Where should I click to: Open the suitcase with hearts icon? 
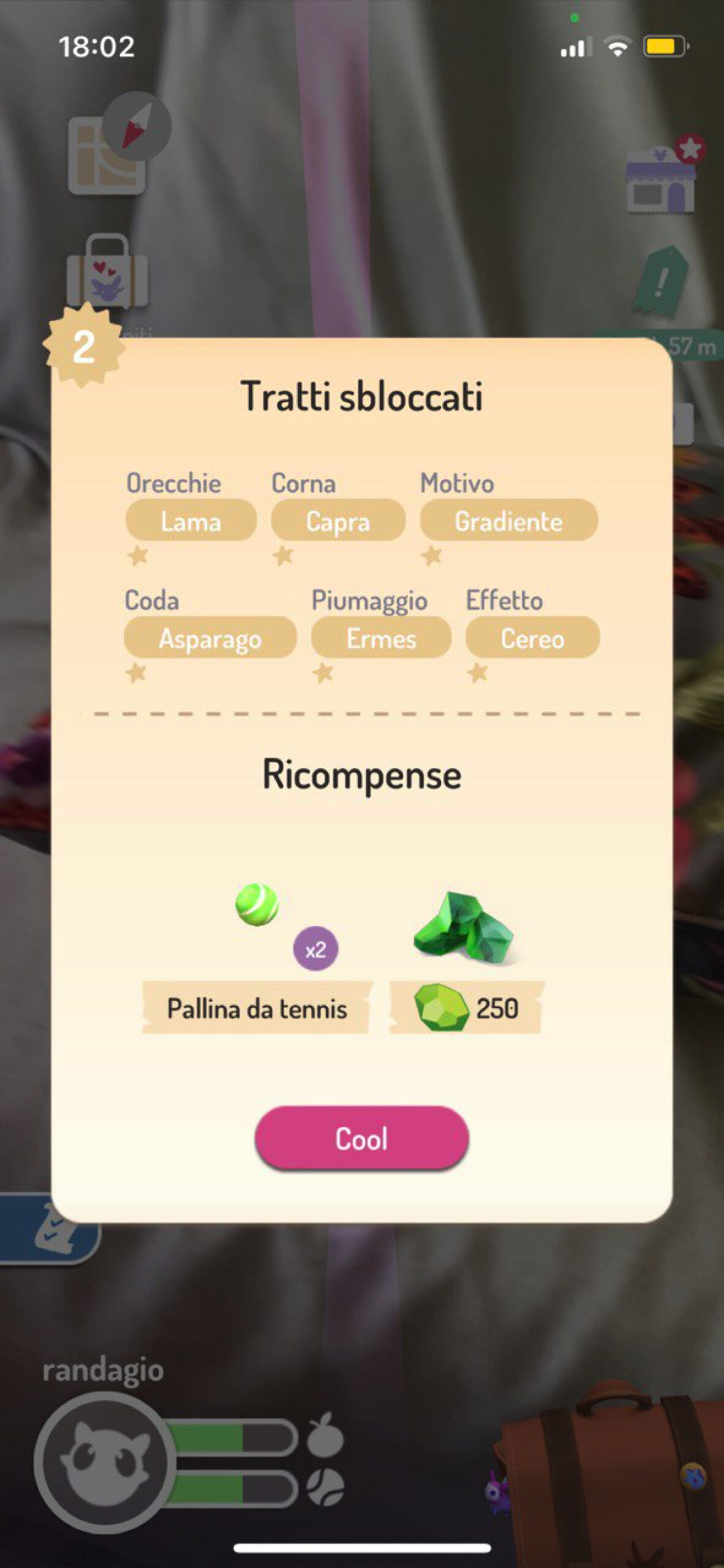click(x=107, y=273)
